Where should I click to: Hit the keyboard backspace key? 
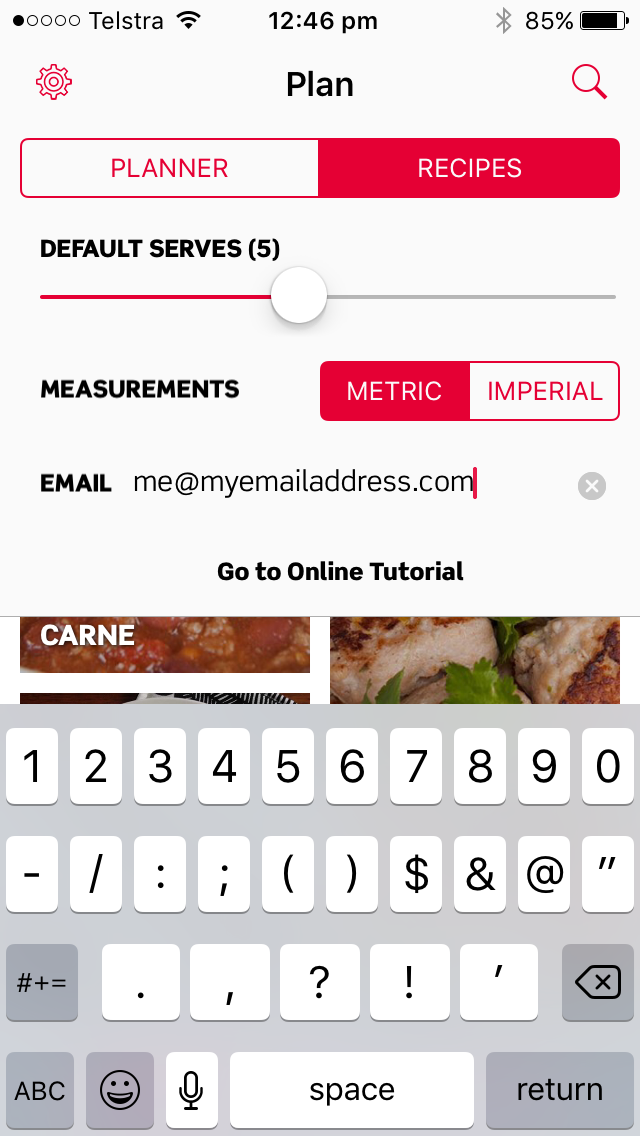[597, 983]
